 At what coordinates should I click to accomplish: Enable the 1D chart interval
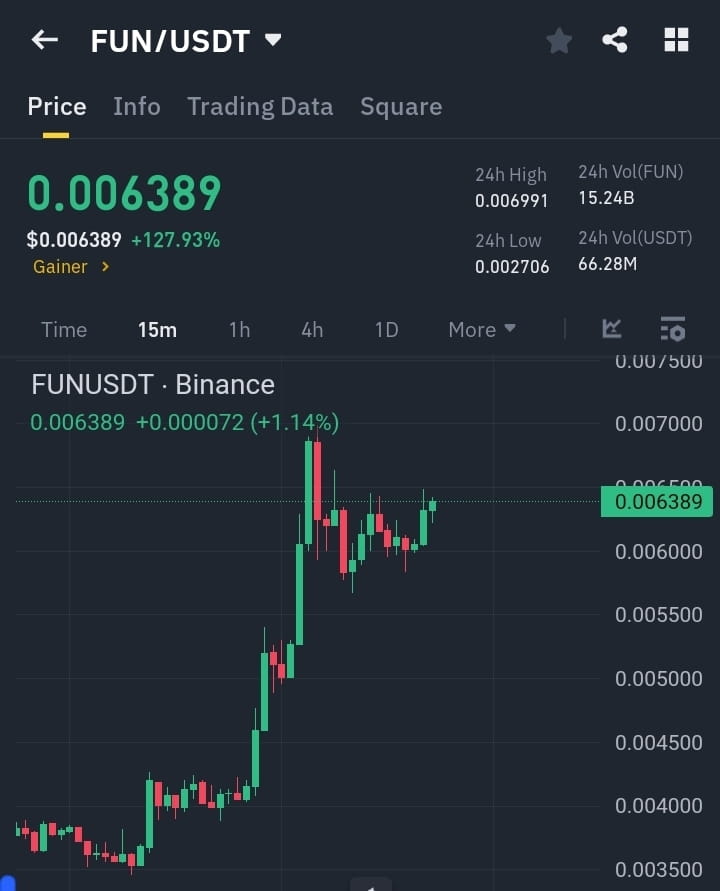386,329
